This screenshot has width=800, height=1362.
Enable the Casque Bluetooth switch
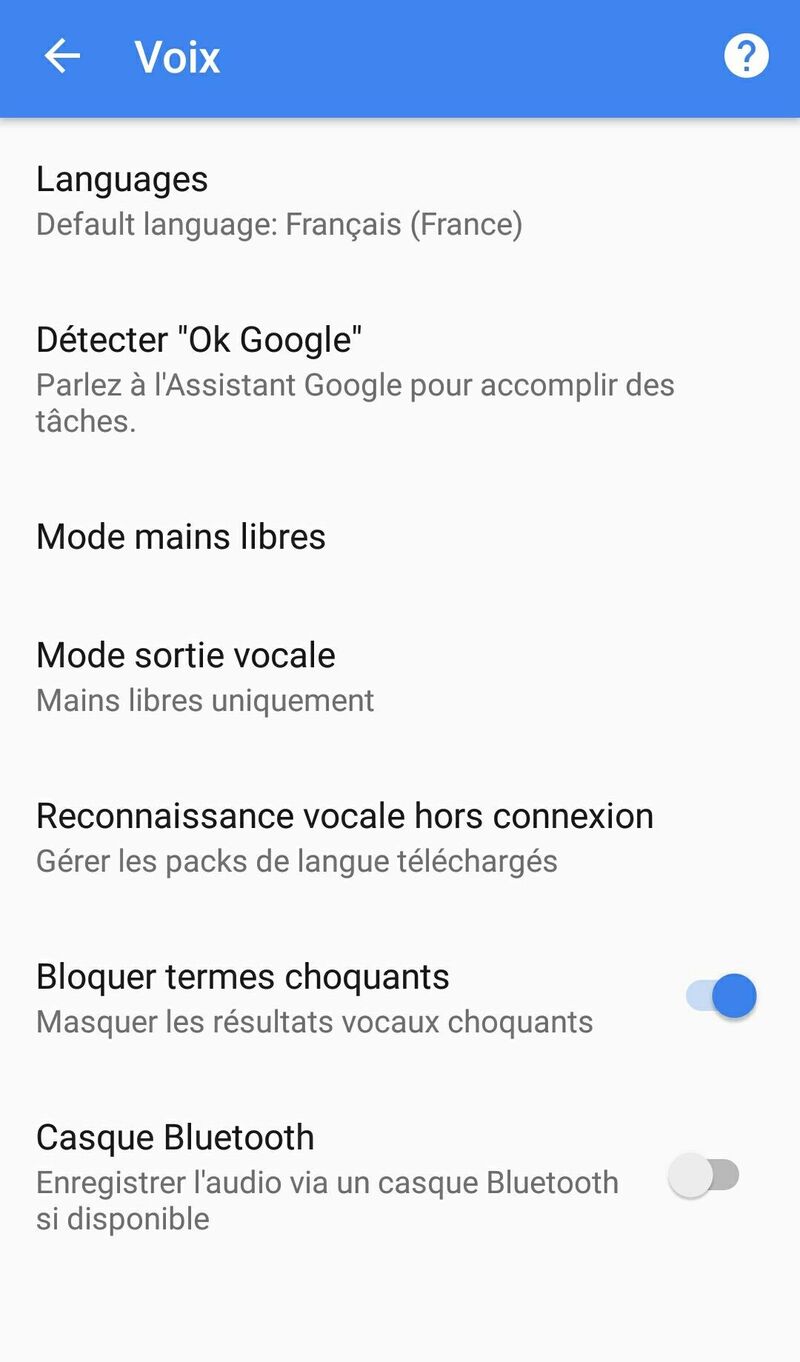point(704,1175)
